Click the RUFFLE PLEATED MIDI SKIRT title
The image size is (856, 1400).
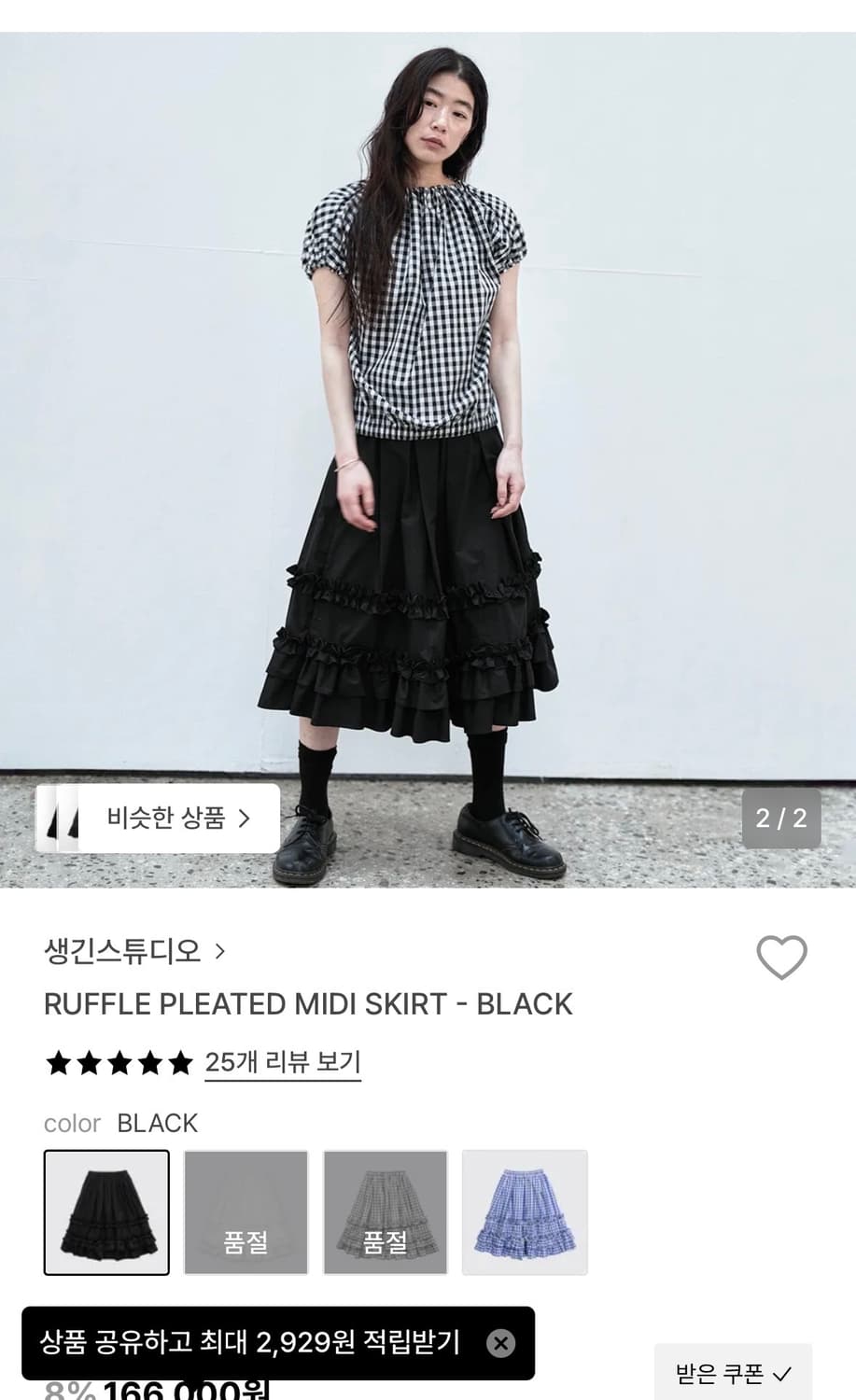(x=308, y=1004)
